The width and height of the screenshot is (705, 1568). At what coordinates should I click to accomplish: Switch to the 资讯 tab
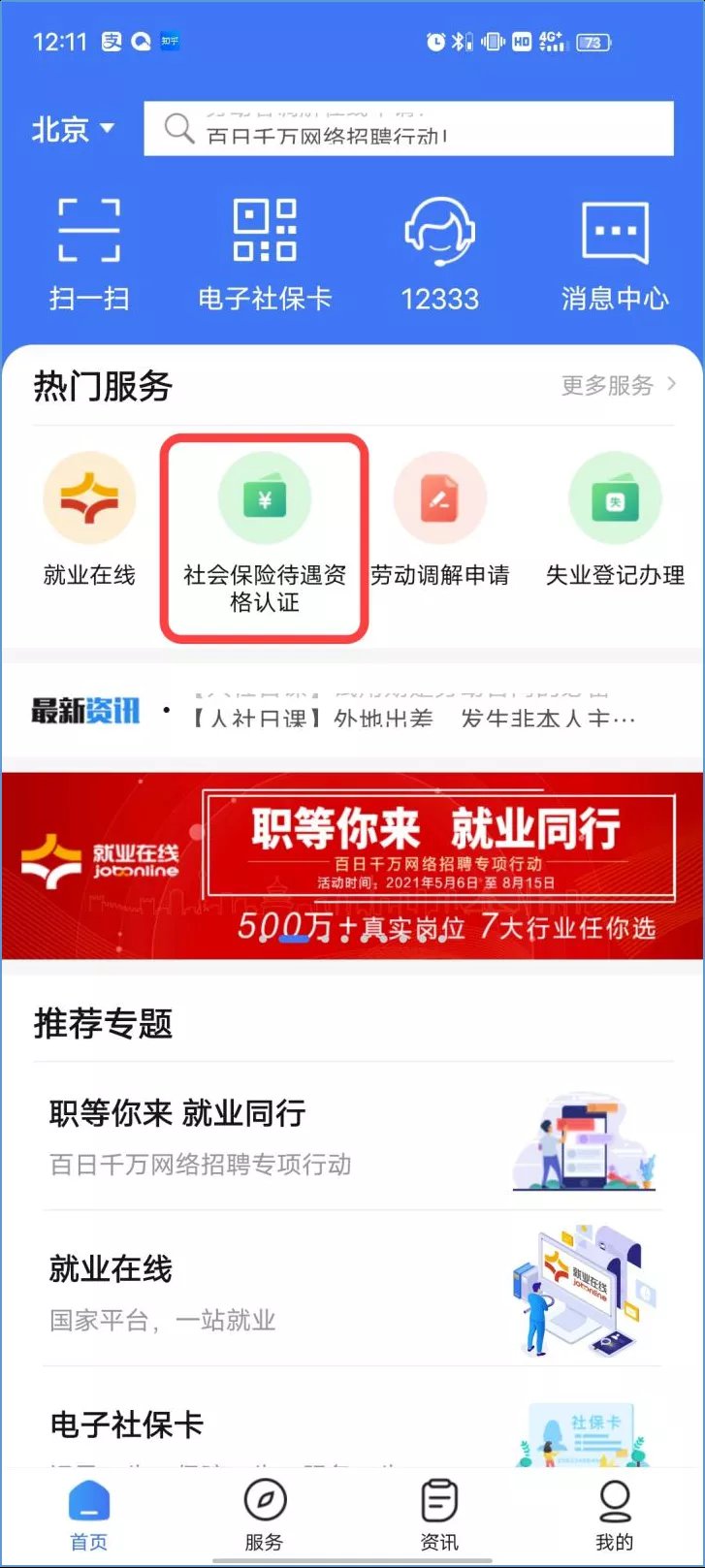(439, 1517)
